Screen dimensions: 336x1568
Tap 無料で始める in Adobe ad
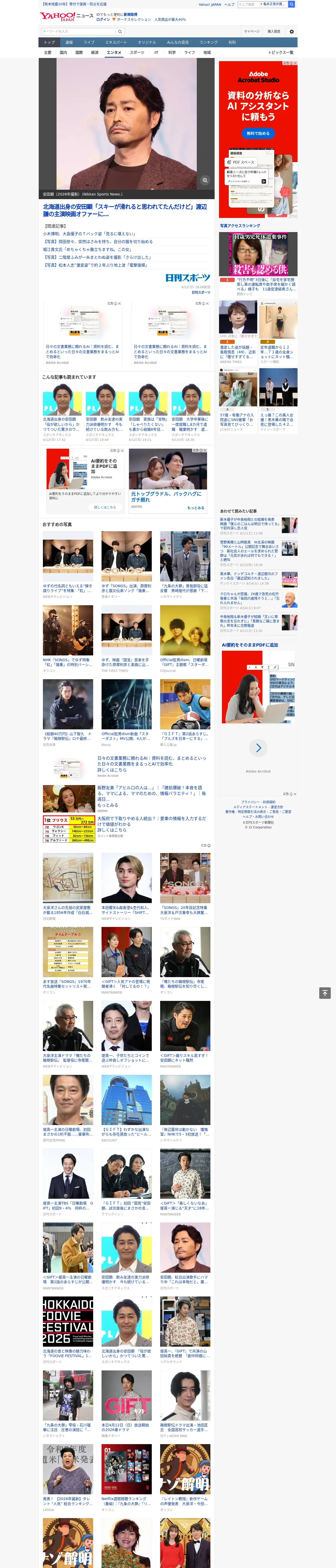[258, 133]
